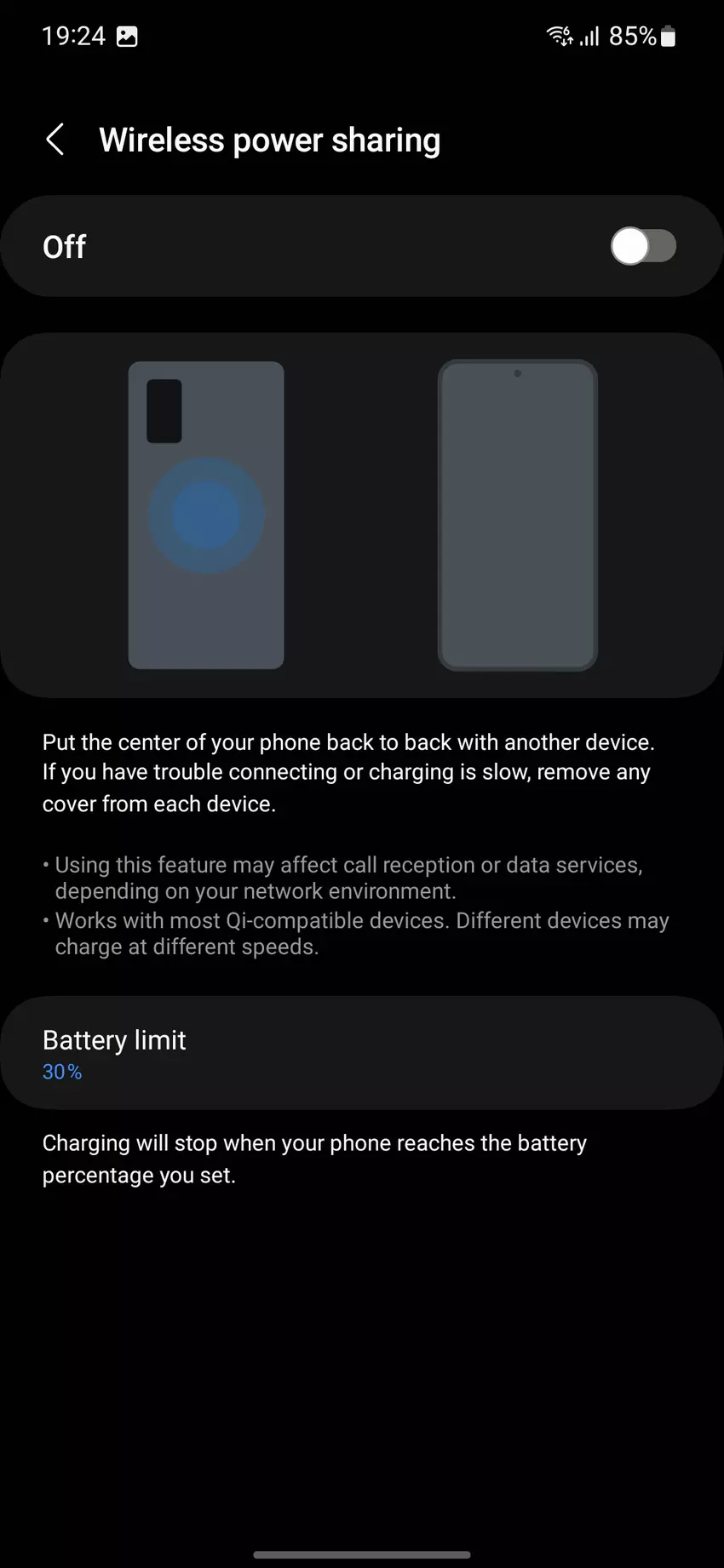Open the Battery limit setting
The image size is (724, 1568).
(x=361, y=1053)
